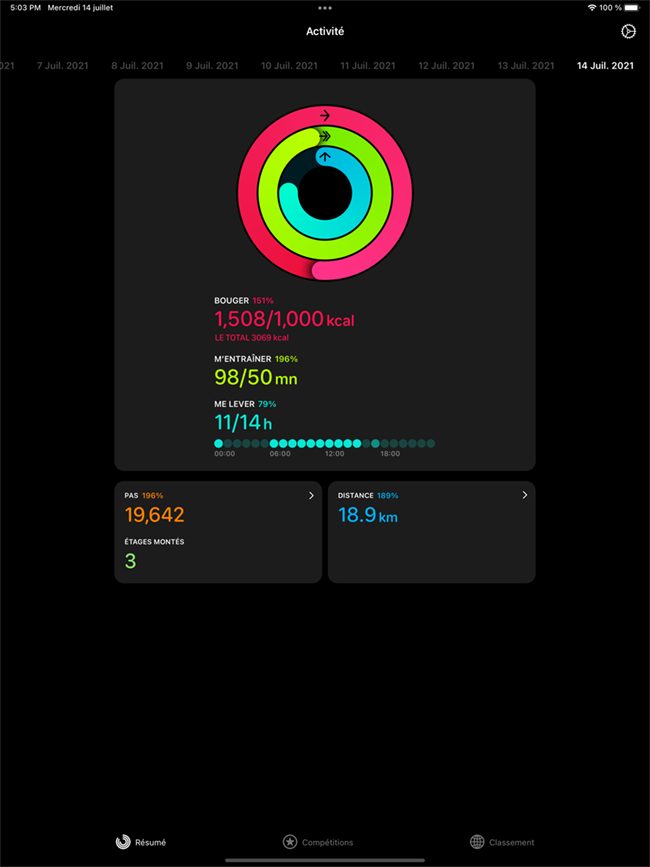Select the date 9 Juil. 2021

click(212, 66)
